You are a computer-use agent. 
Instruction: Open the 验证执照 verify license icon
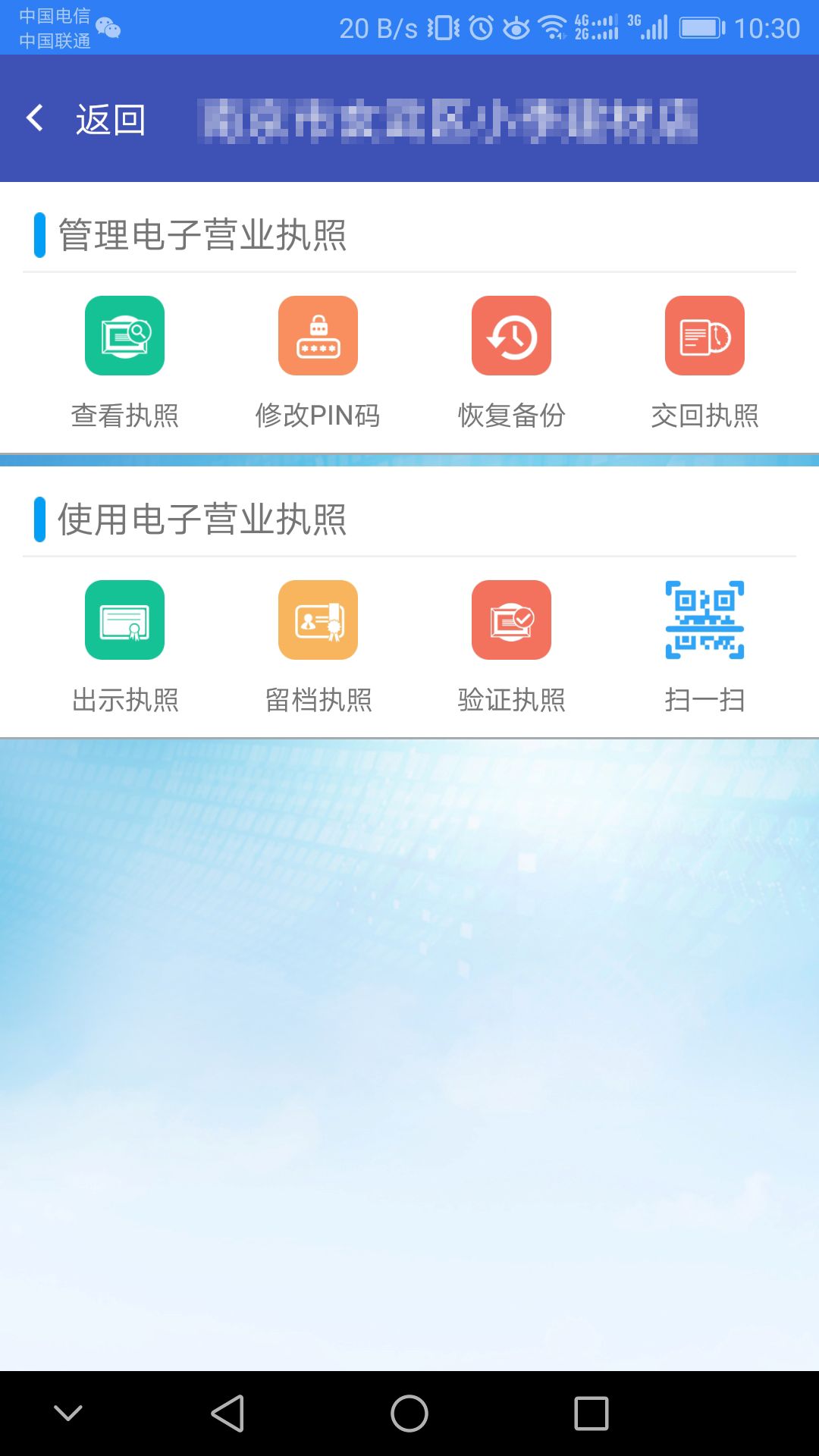(x=511, y=620)
